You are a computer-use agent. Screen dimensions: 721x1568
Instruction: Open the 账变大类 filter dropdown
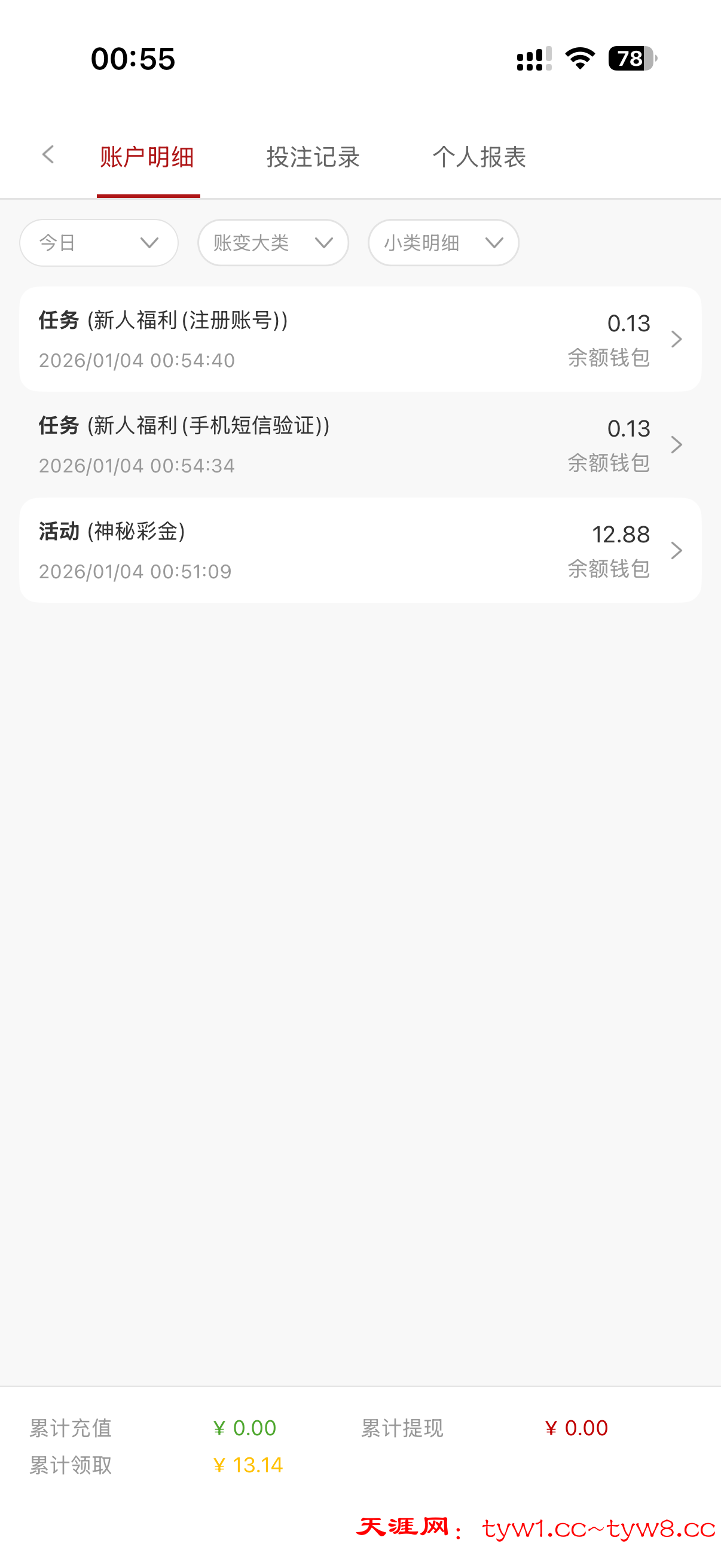[273, 243]
